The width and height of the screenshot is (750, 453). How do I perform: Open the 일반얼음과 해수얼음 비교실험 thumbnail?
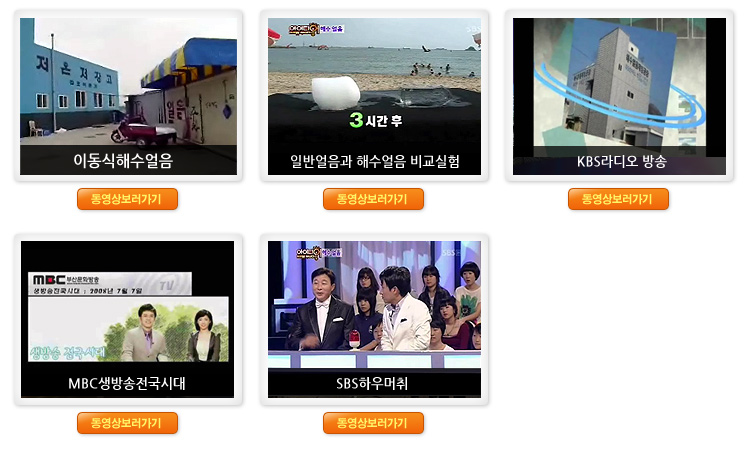click(x=374, y=95)
